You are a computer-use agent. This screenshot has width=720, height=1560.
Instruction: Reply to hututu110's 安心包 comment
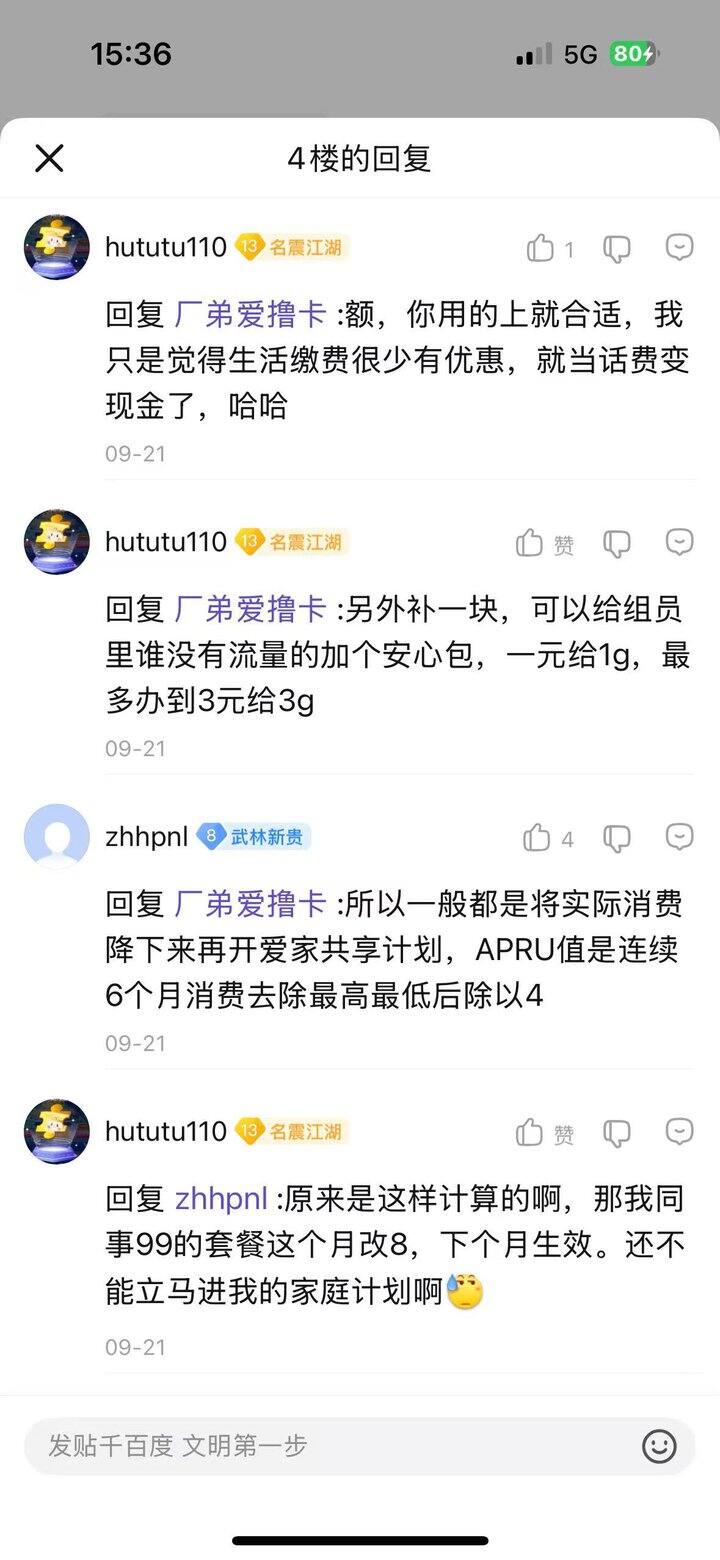click(680, 542)
